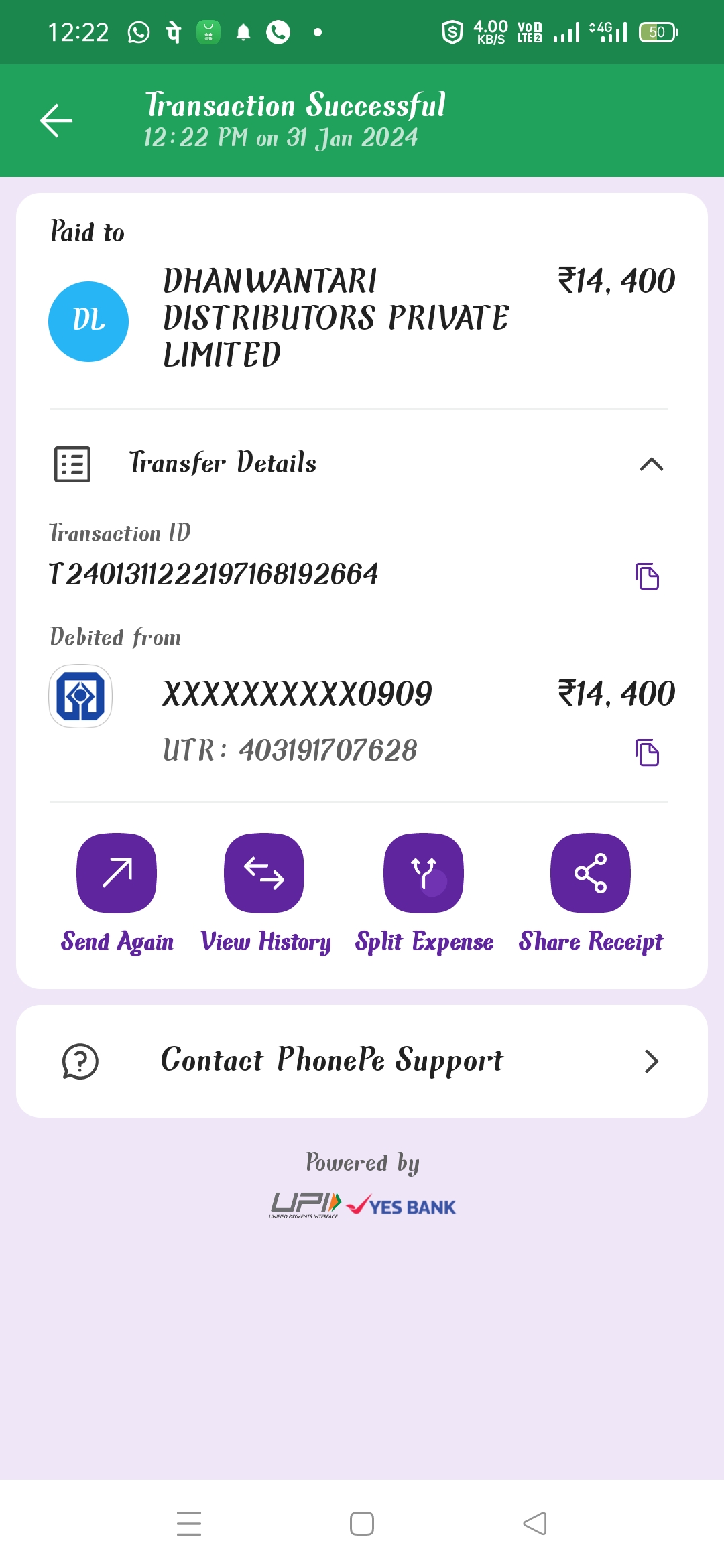
Task: Open Contact PhonePe Support
Action: 362,1061
